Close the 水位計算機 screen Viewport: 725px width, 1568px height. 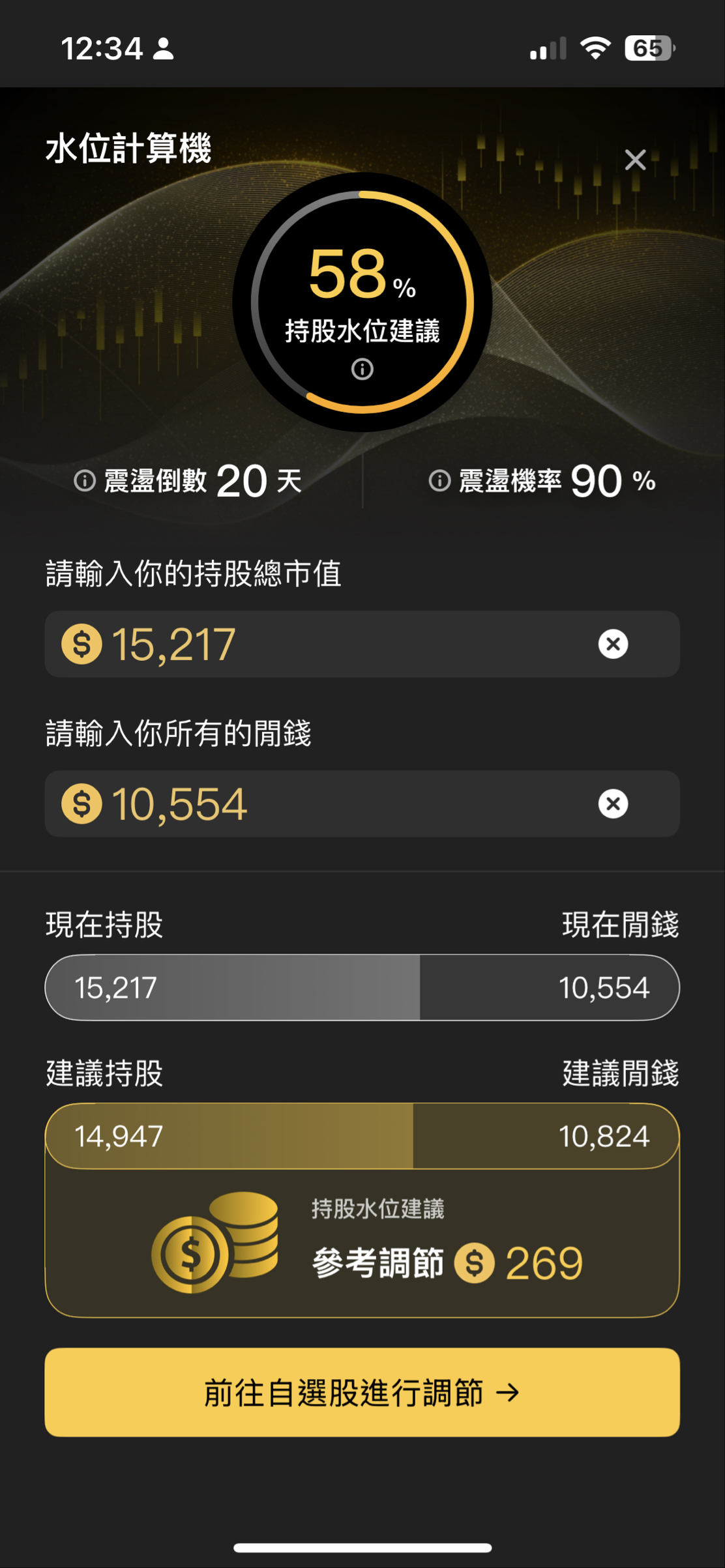(x=635, y=160)
